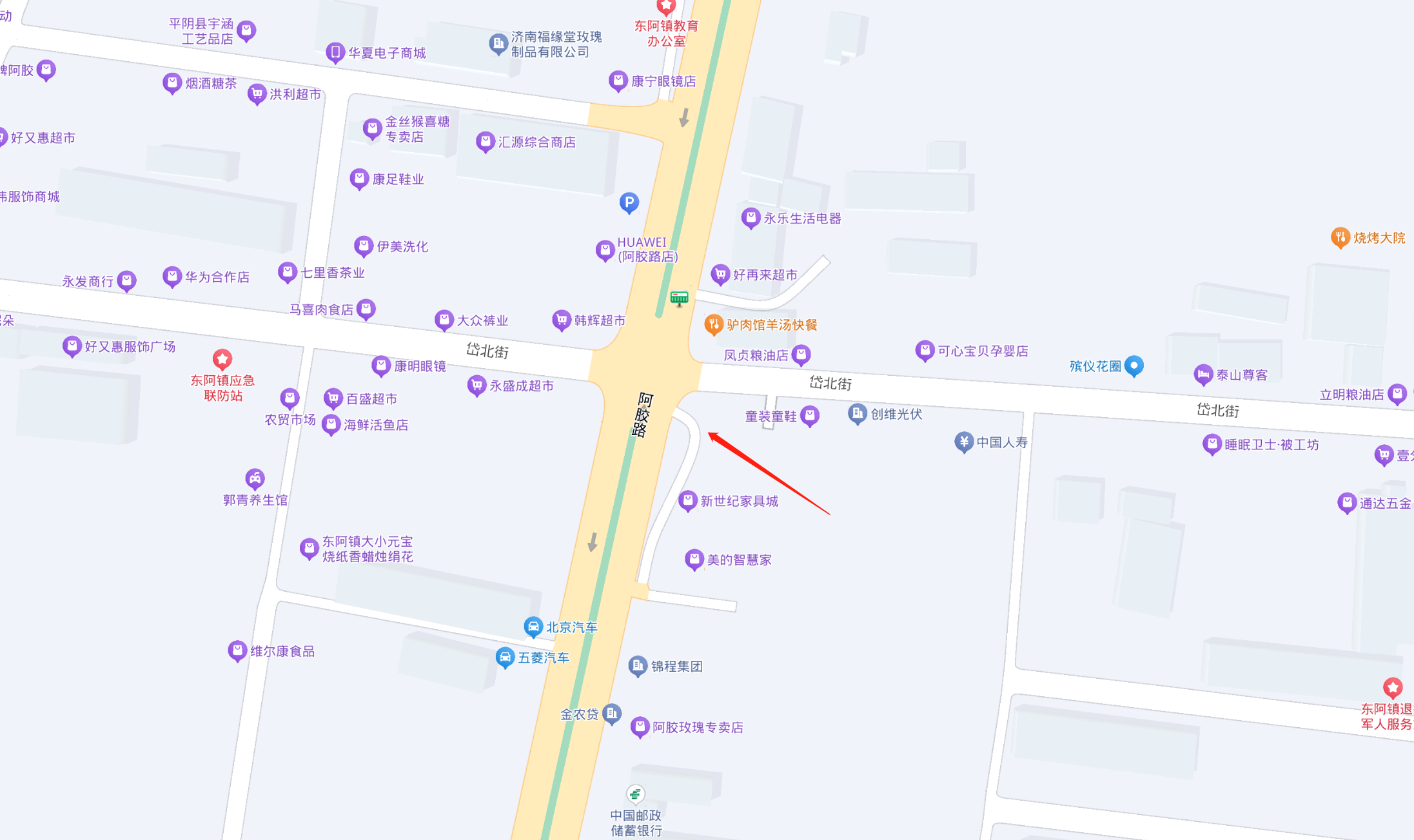Open 东阿镇应急联防站 marker
This screenshot has height=840, width=1414.
click(x=222, y=358)
